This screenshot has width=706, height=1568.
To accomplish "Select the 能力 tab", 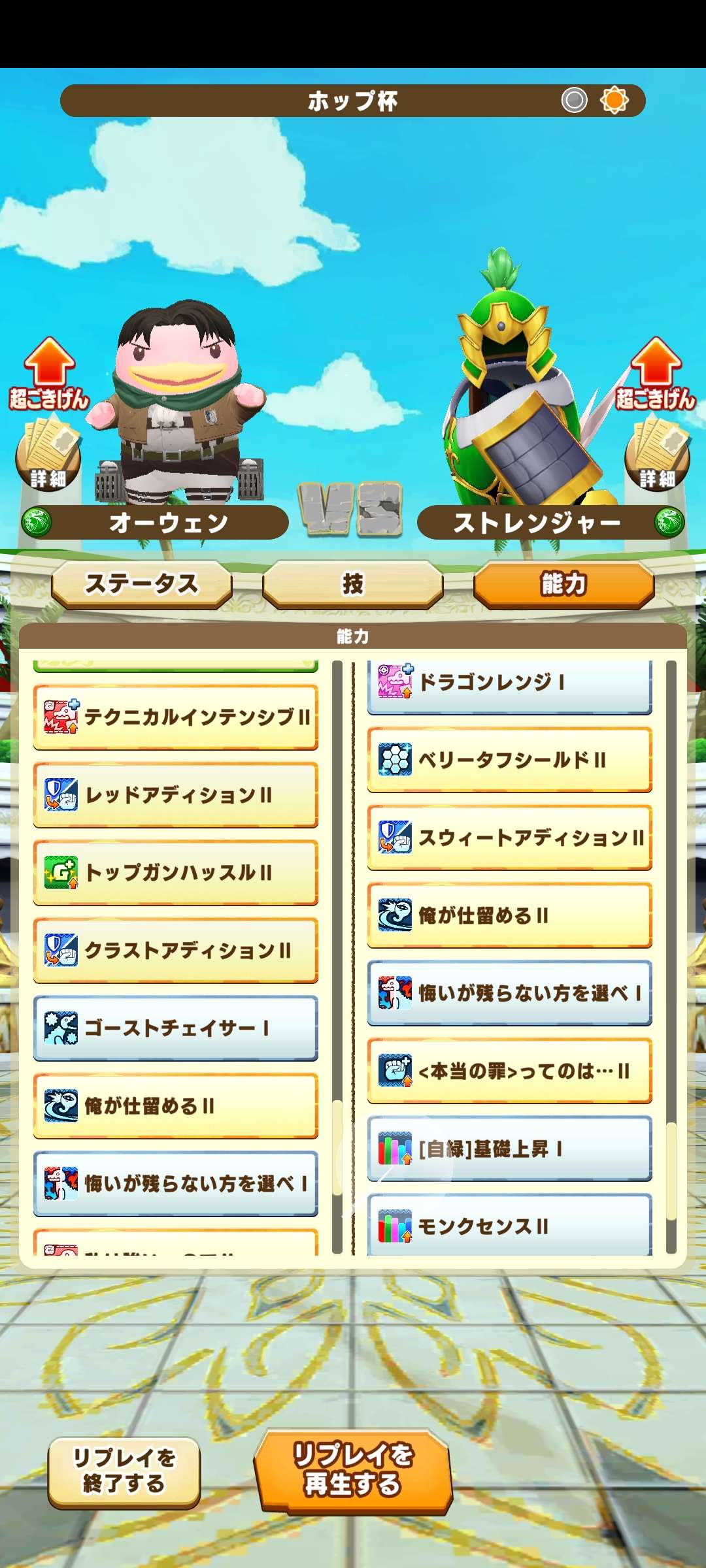I will (563, 583).
